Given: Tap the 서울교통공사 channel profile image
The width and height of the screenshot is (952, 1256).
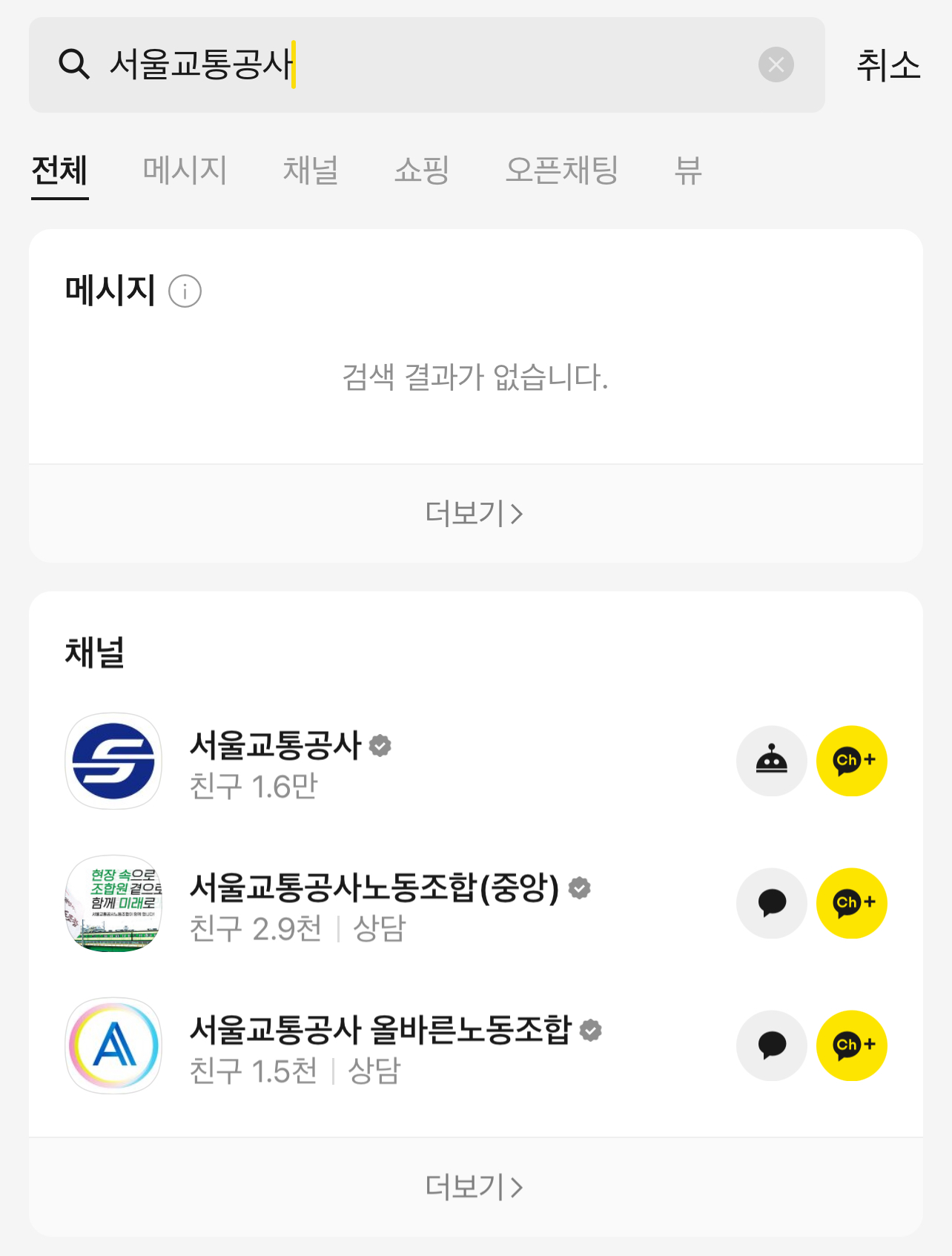Looking at the screenshot, I should pyautogui.click(x=113, y=761).
